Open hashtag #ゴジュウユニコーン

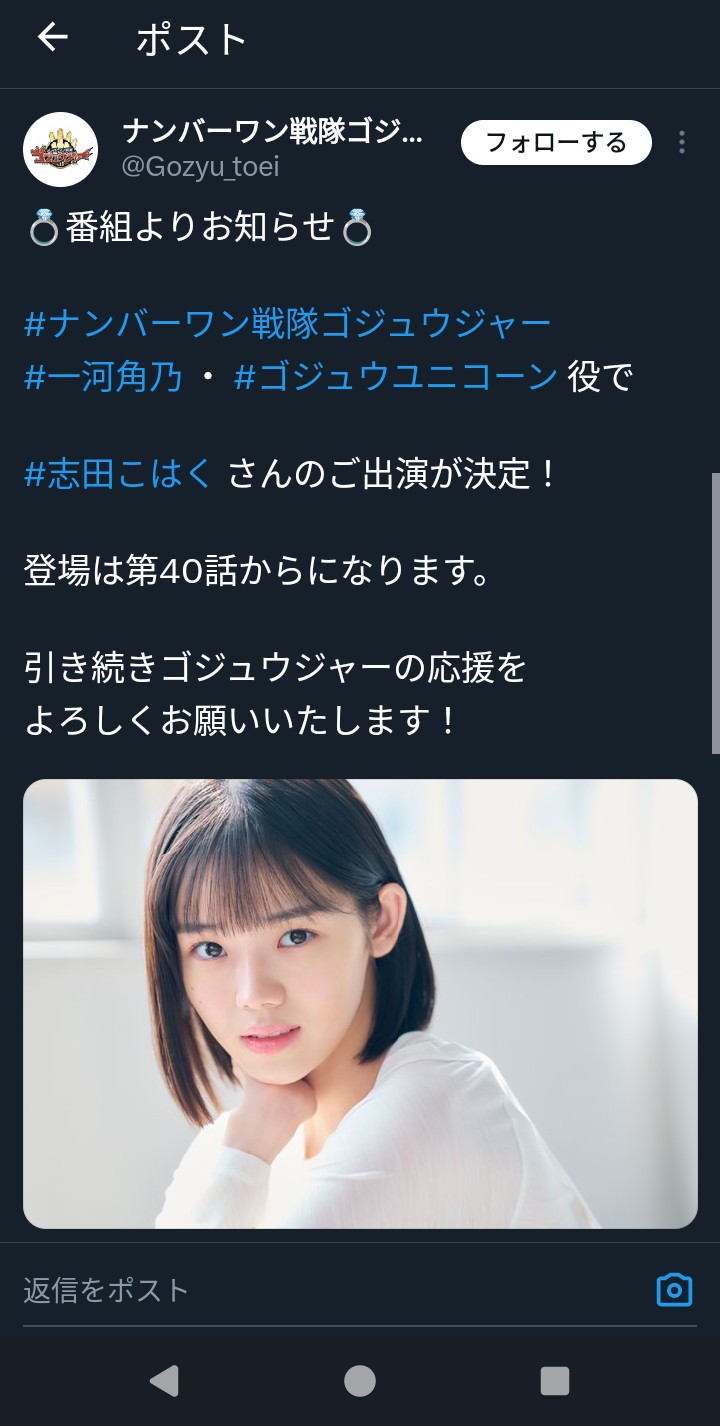396,377
